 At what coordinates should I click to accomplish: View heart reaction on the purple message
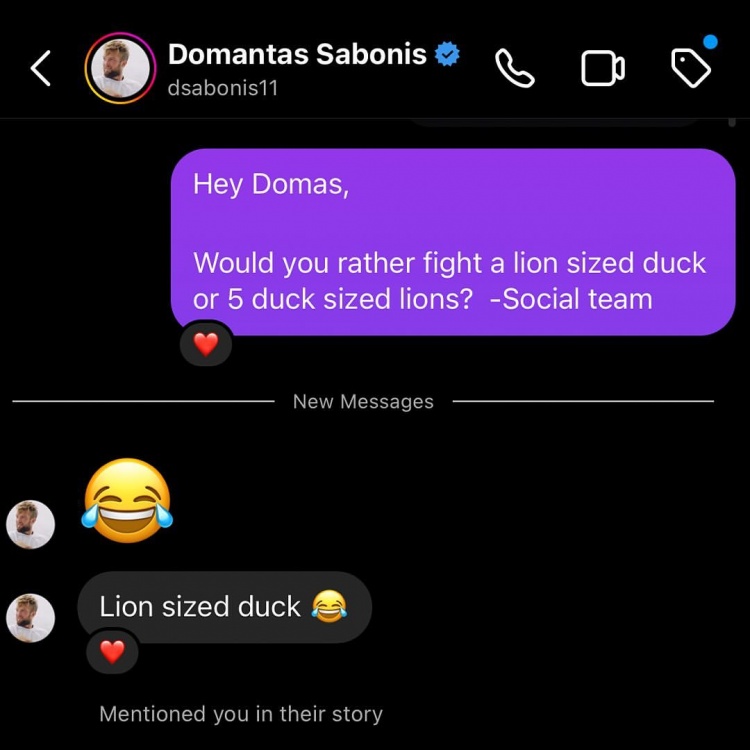[206, 345]
